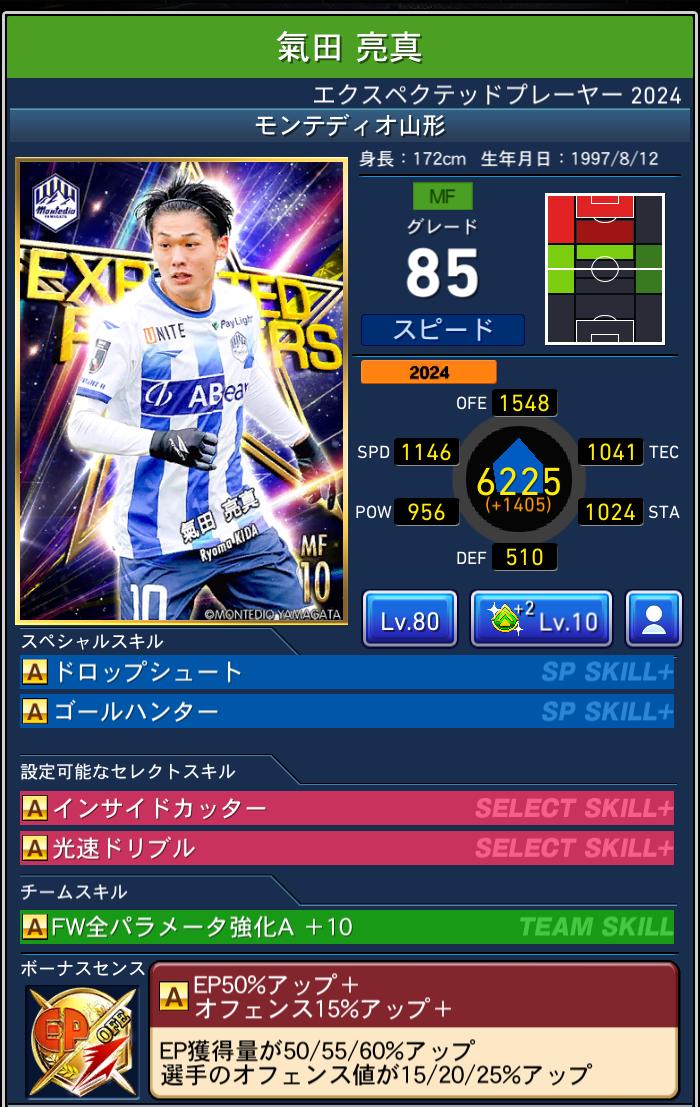Open the EP50%アップ bonus sense details

pos(413,1030)
